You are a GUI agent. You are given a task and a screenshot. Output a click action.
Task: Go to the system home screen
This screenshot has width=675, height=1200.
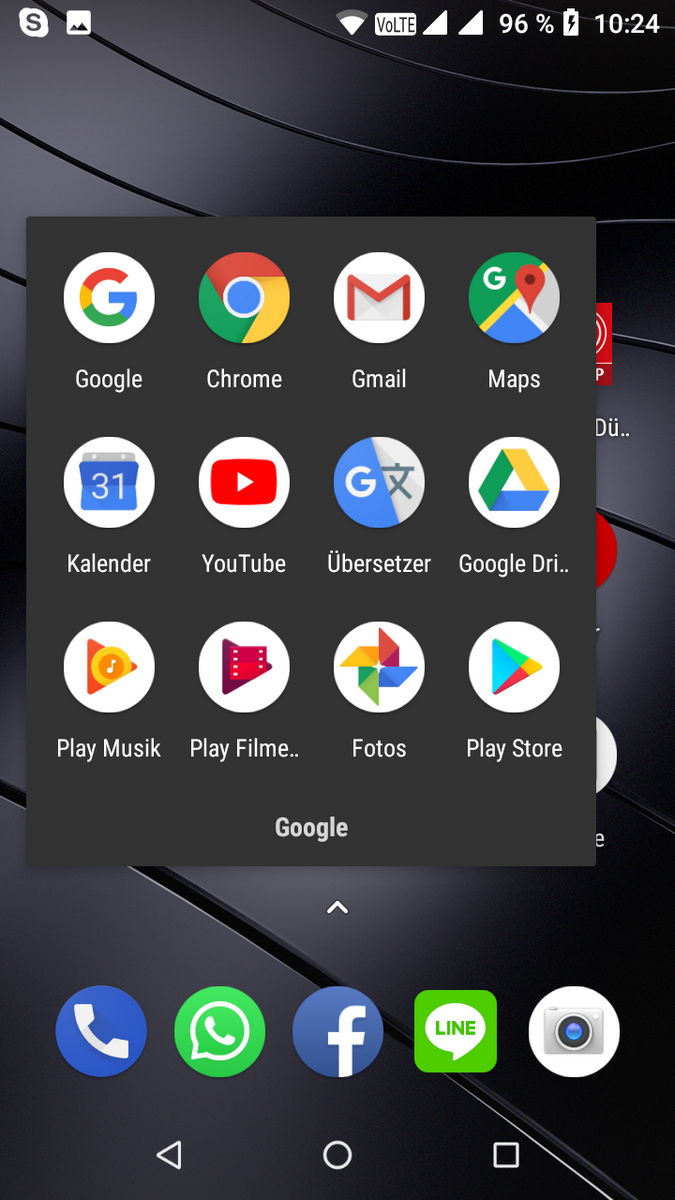point(338,1156)
